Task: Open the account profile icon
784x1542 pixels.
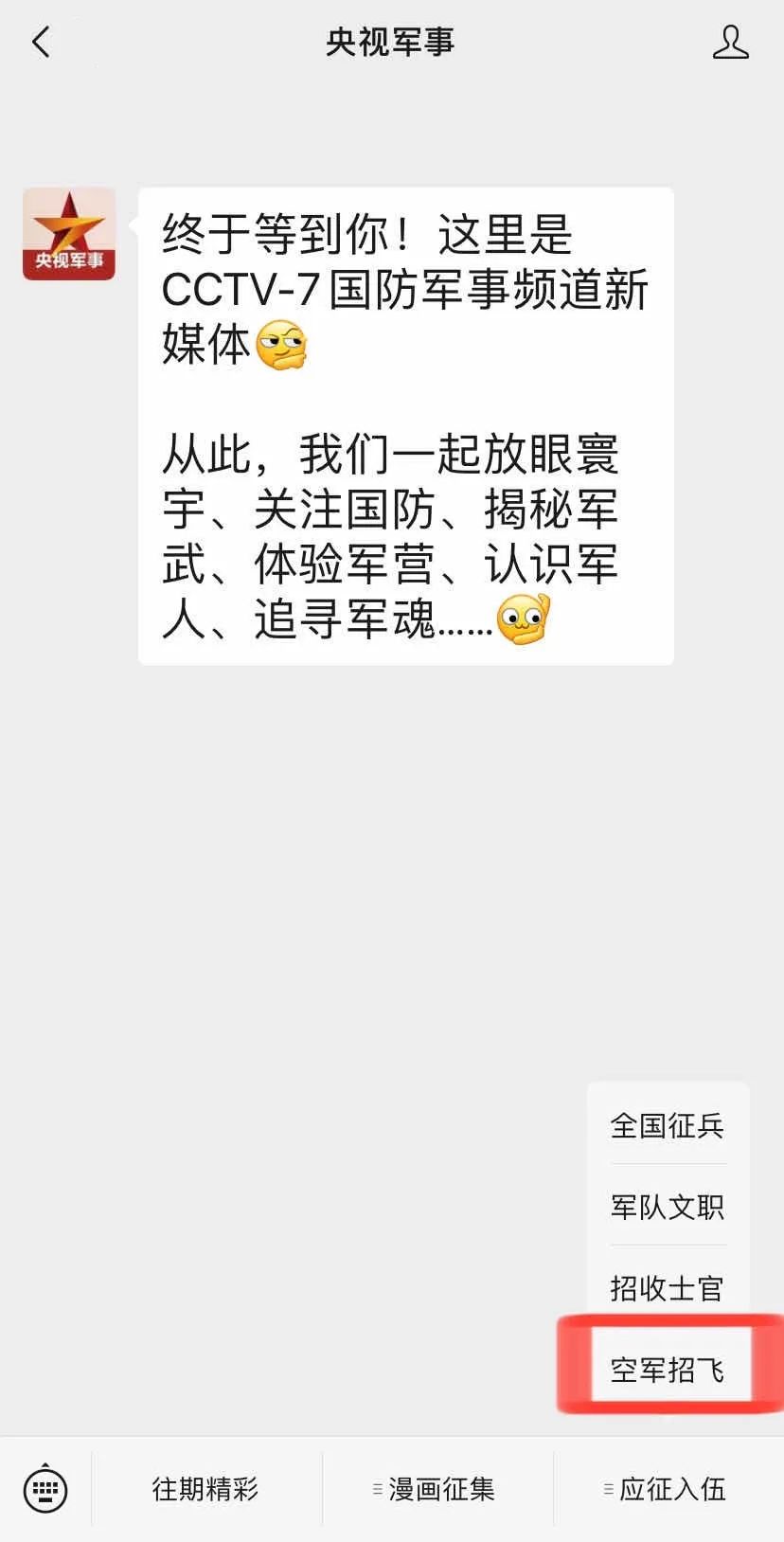Action: [729, 43]
